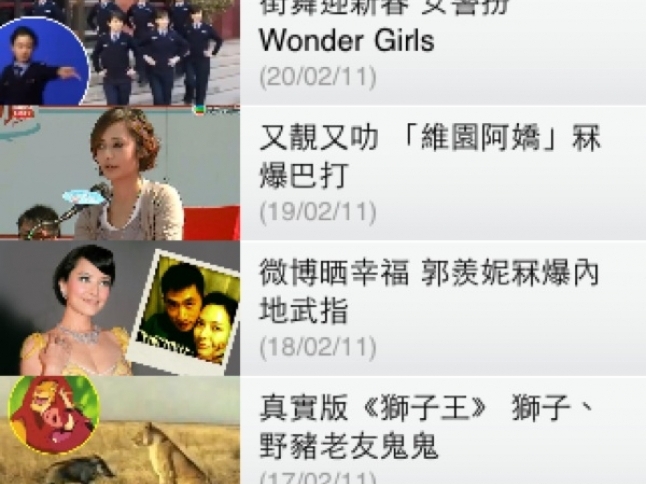Open the 真實版《獅子王》 story
Viewport: 646px width, 484px height.
click(430, 427)
